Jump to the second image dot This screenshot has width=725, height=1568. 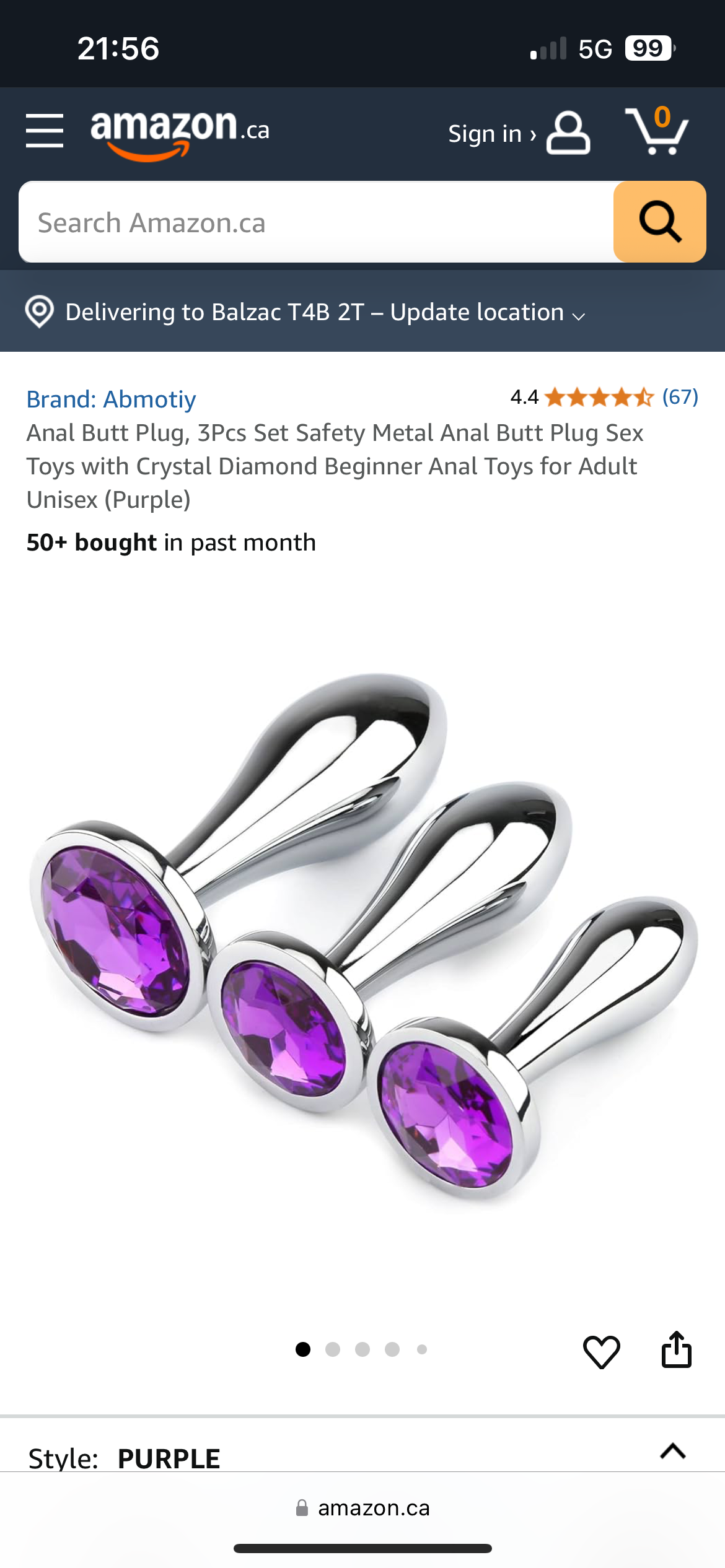(333, 1349)
